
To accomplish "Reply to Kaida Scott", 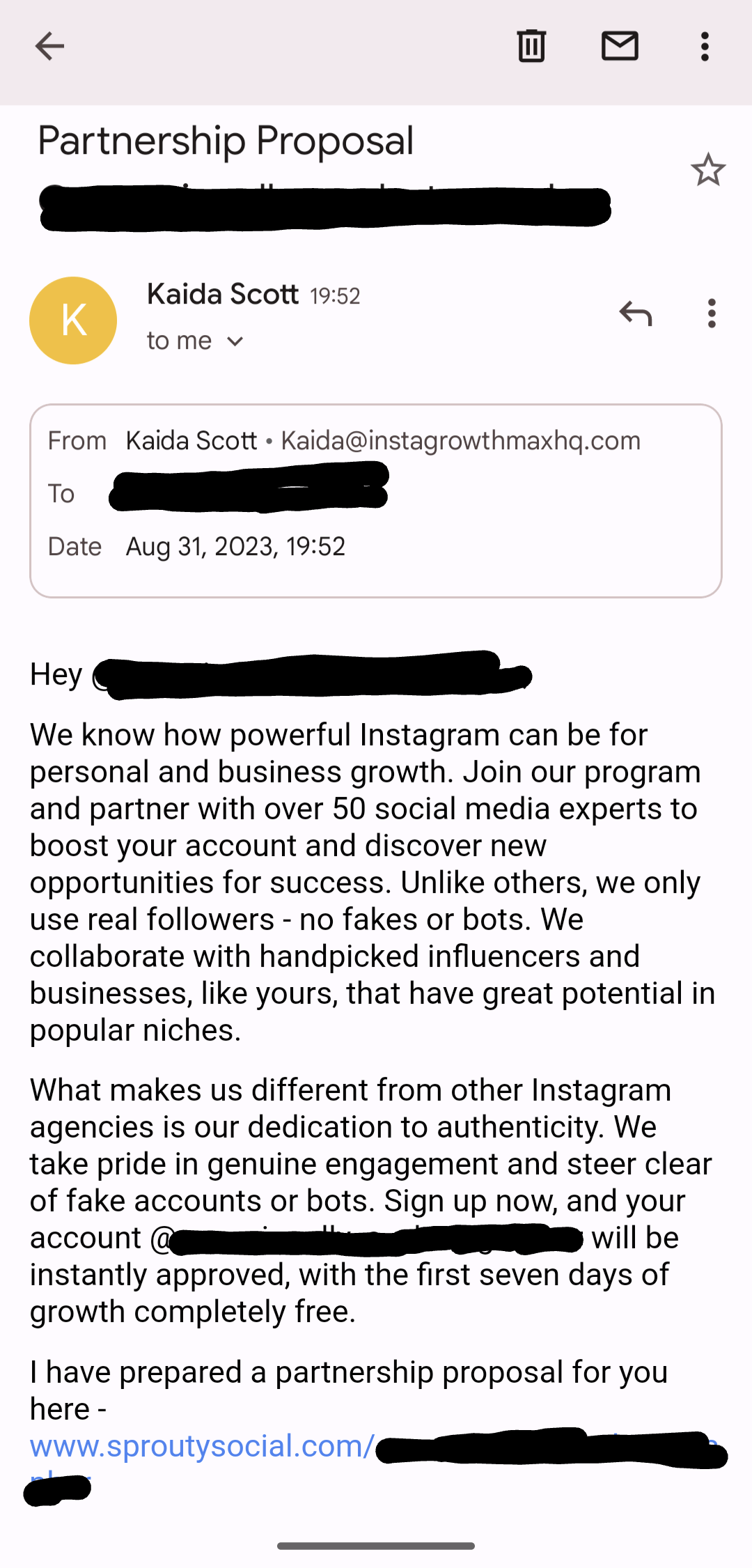I will tap(635, 313).
